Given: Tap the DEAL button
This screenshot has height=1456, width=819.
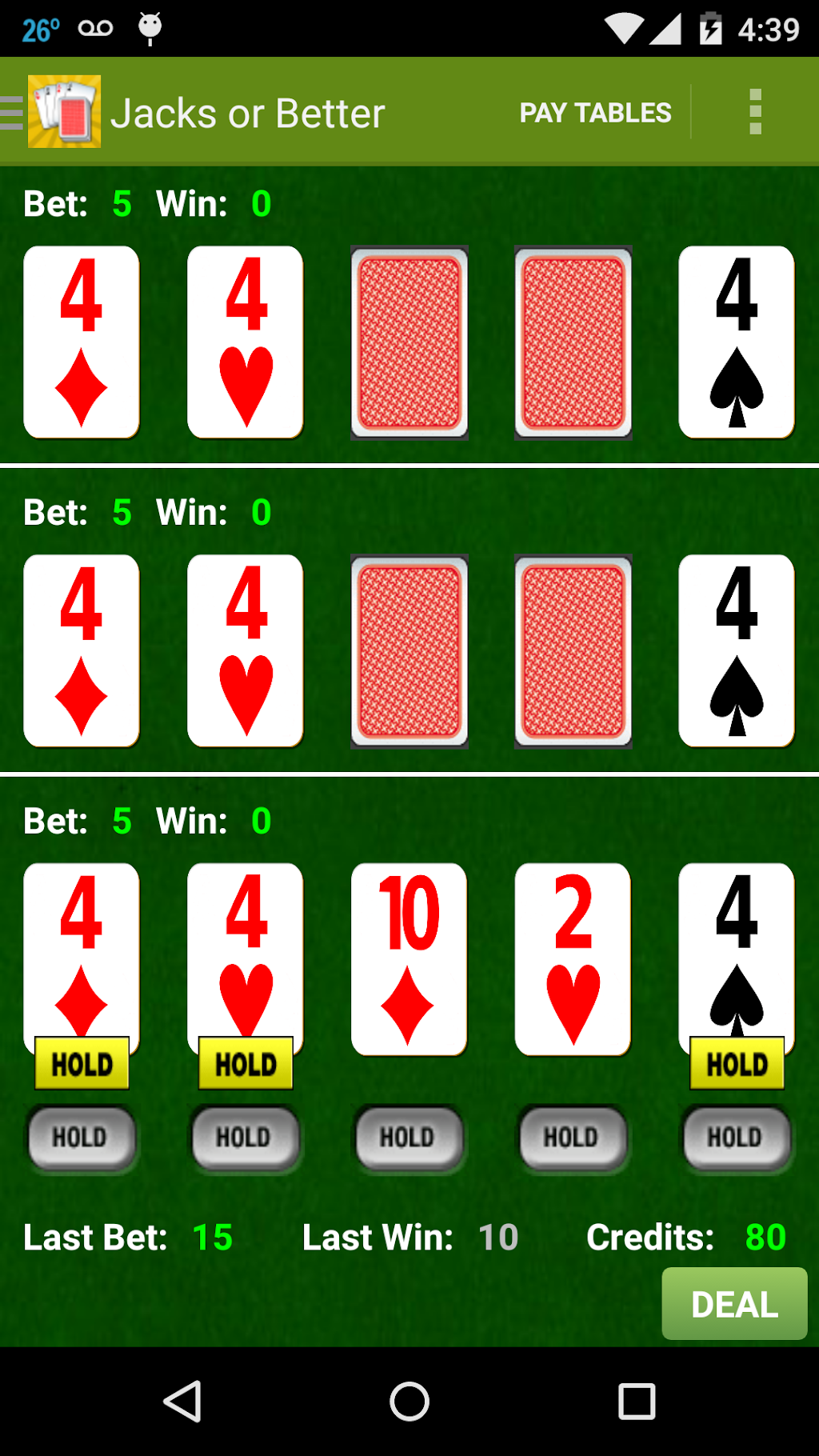Looking at the screenshot, I should [x=734, y=1304].
